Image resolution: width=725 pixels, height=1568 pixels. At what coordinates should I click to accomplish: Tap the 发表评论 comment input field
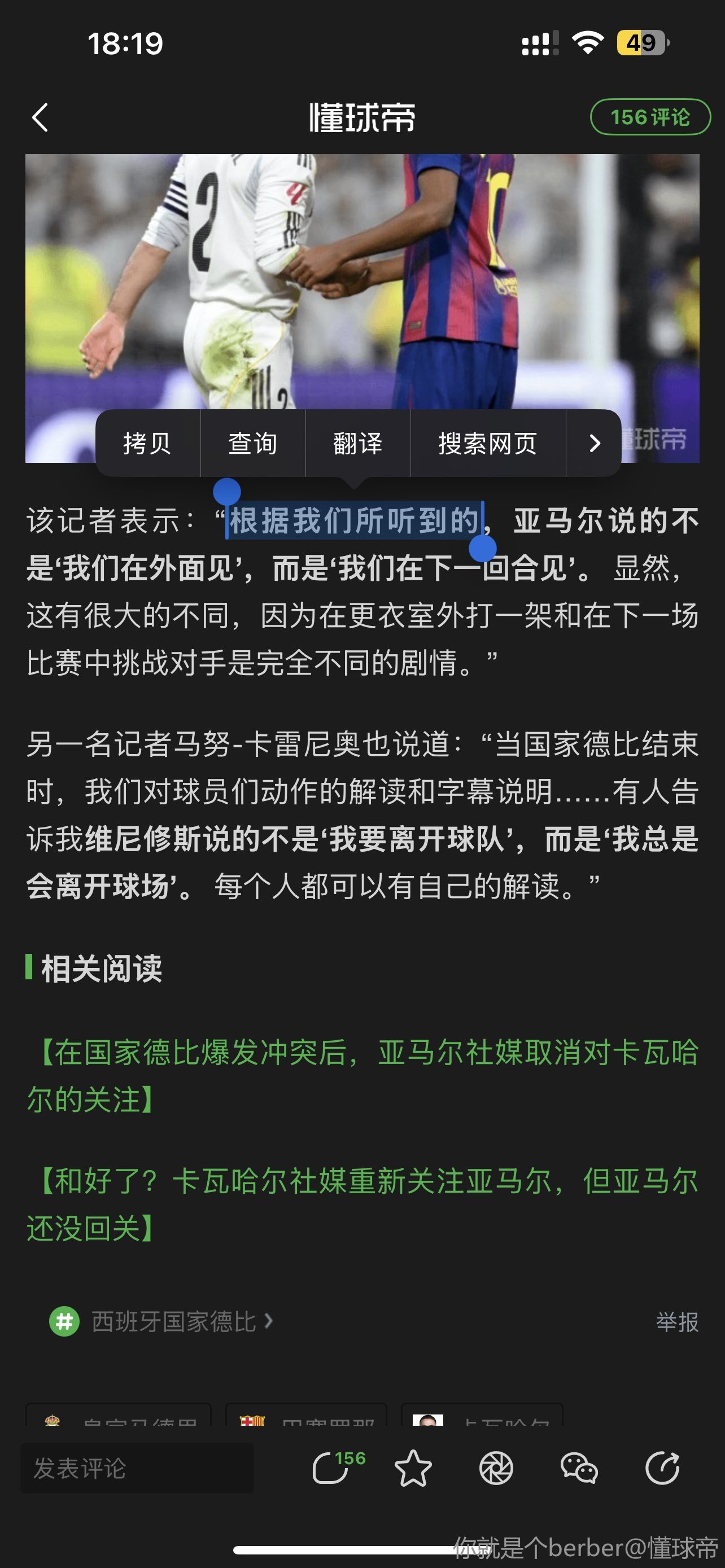(137, 1468)
